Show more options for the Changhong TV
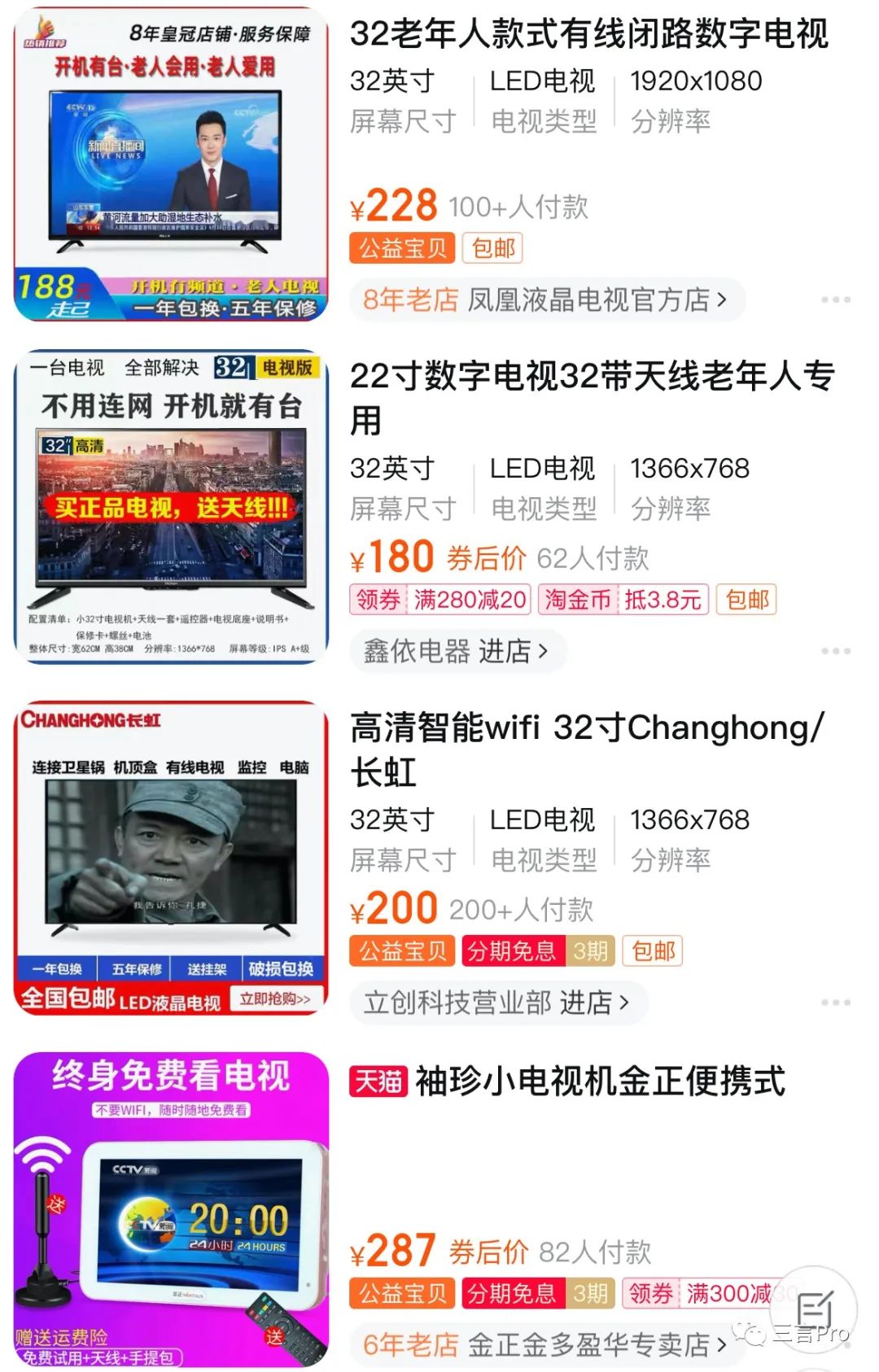The width and height of the screenshot is (879, 1372). click(835, 1003)
